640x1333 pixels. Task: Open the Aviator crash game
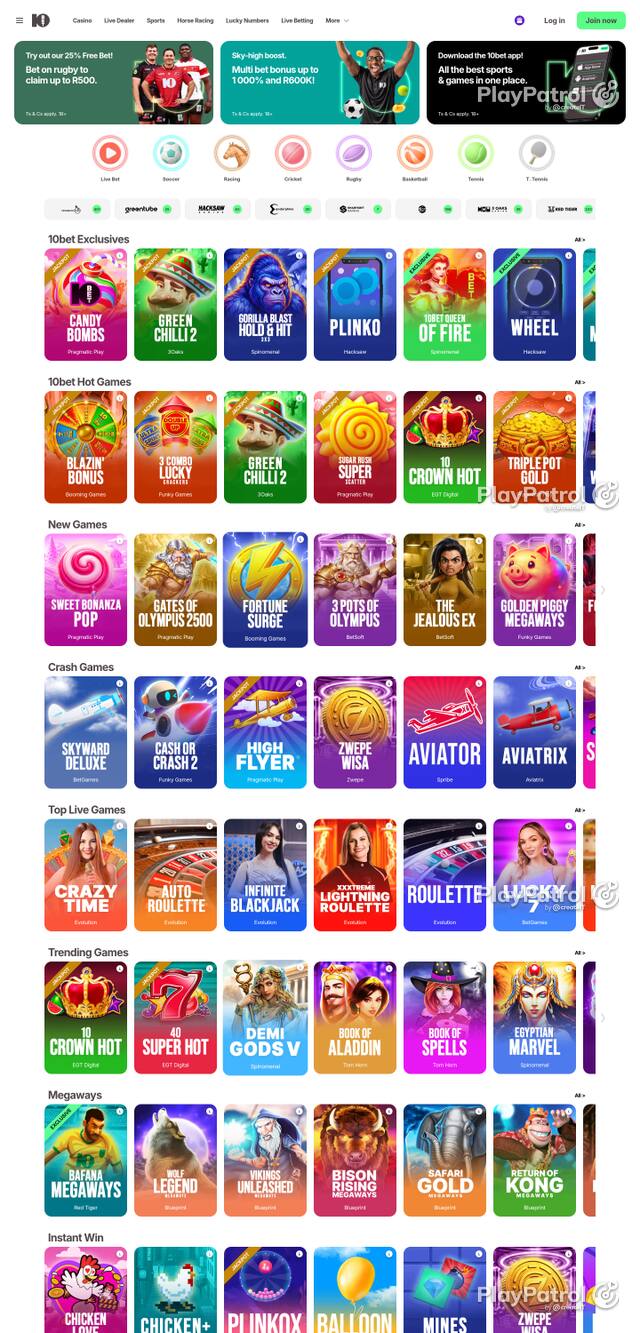click(x=444, y=732)
